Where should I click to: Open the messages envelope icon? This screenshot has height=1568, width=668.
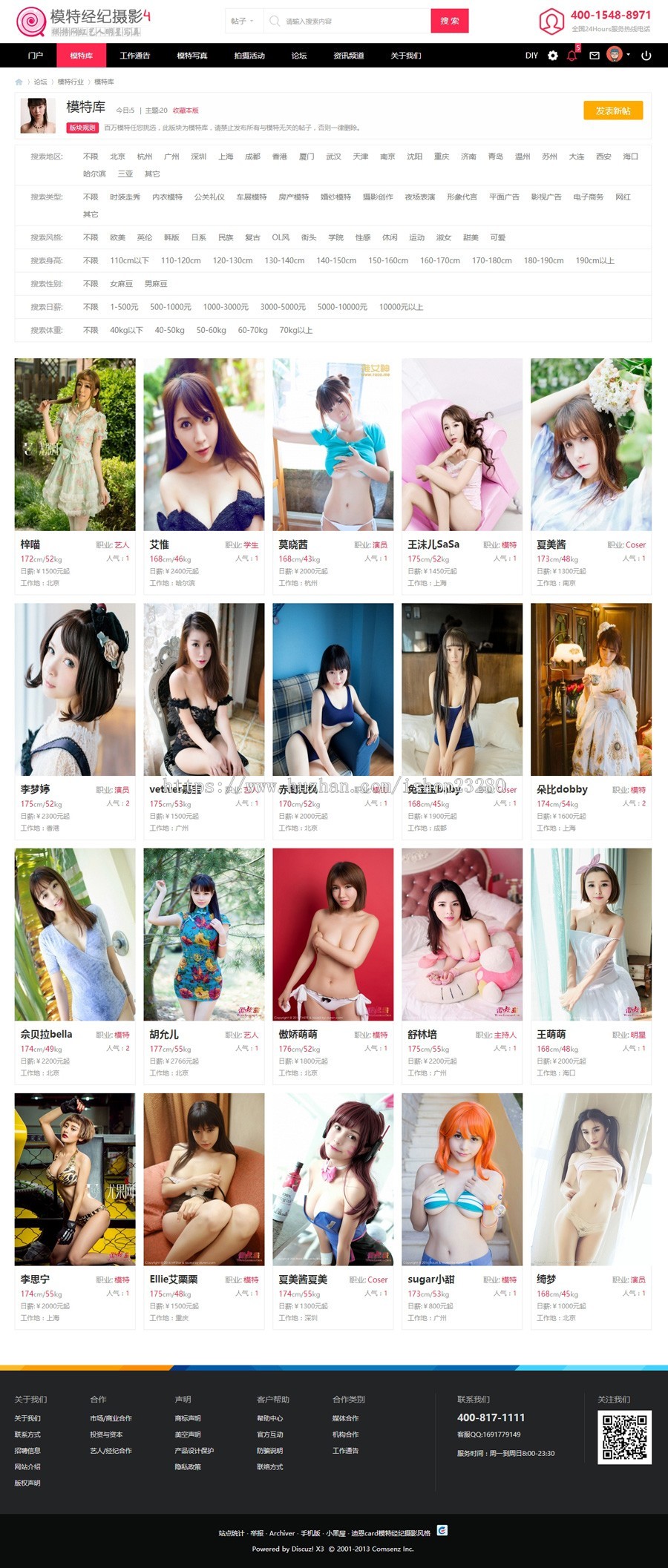[594, 56]
